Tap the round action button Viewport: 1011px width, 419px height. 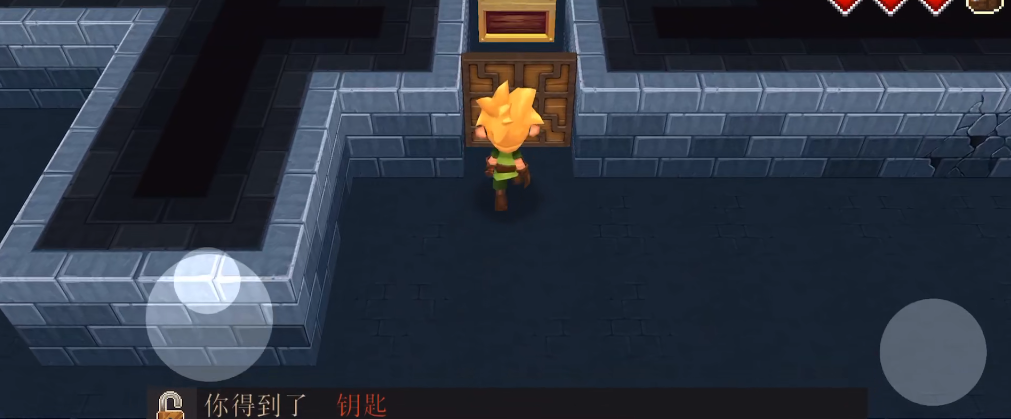(932, 351)
